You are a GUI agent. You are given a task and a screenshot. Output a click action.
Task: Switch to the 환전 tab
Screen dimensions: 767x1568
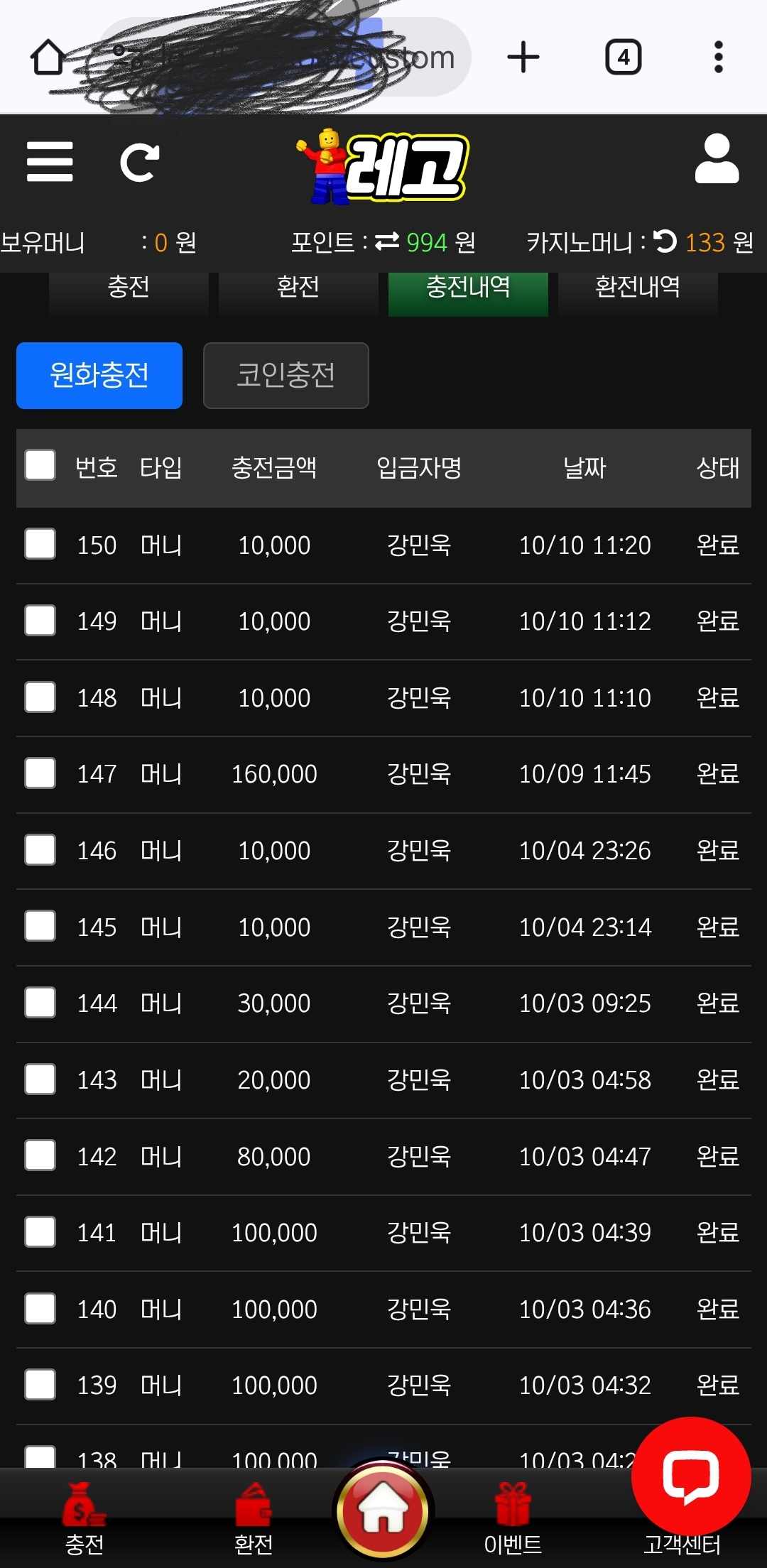(298, 288)
